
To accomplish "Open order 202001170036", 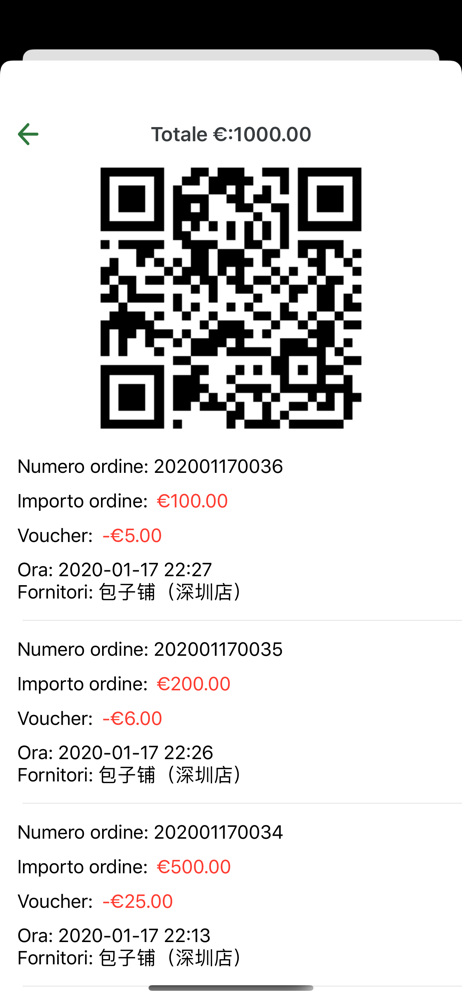I will click(x=231, y=529).
